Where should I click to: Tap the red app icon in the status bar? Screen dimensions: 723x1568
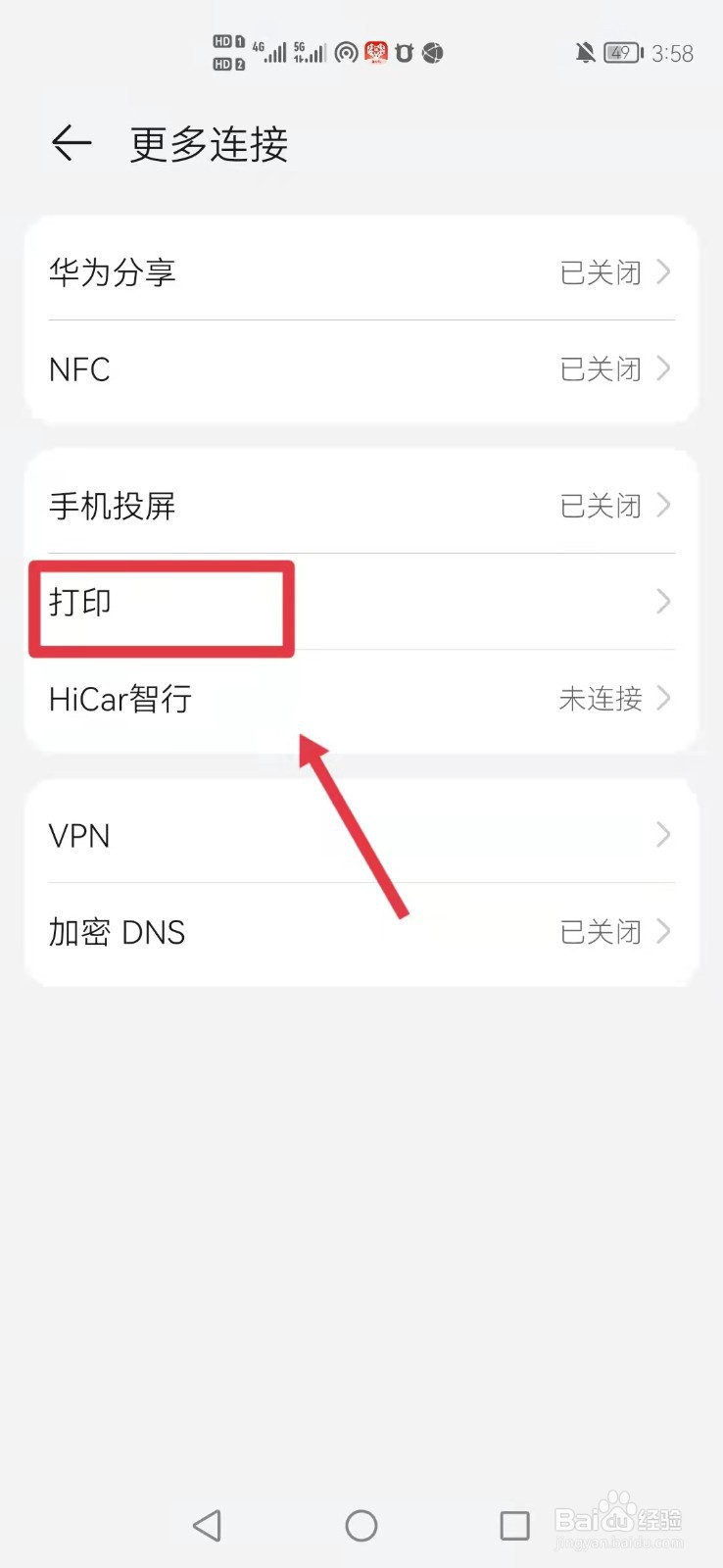375,54
